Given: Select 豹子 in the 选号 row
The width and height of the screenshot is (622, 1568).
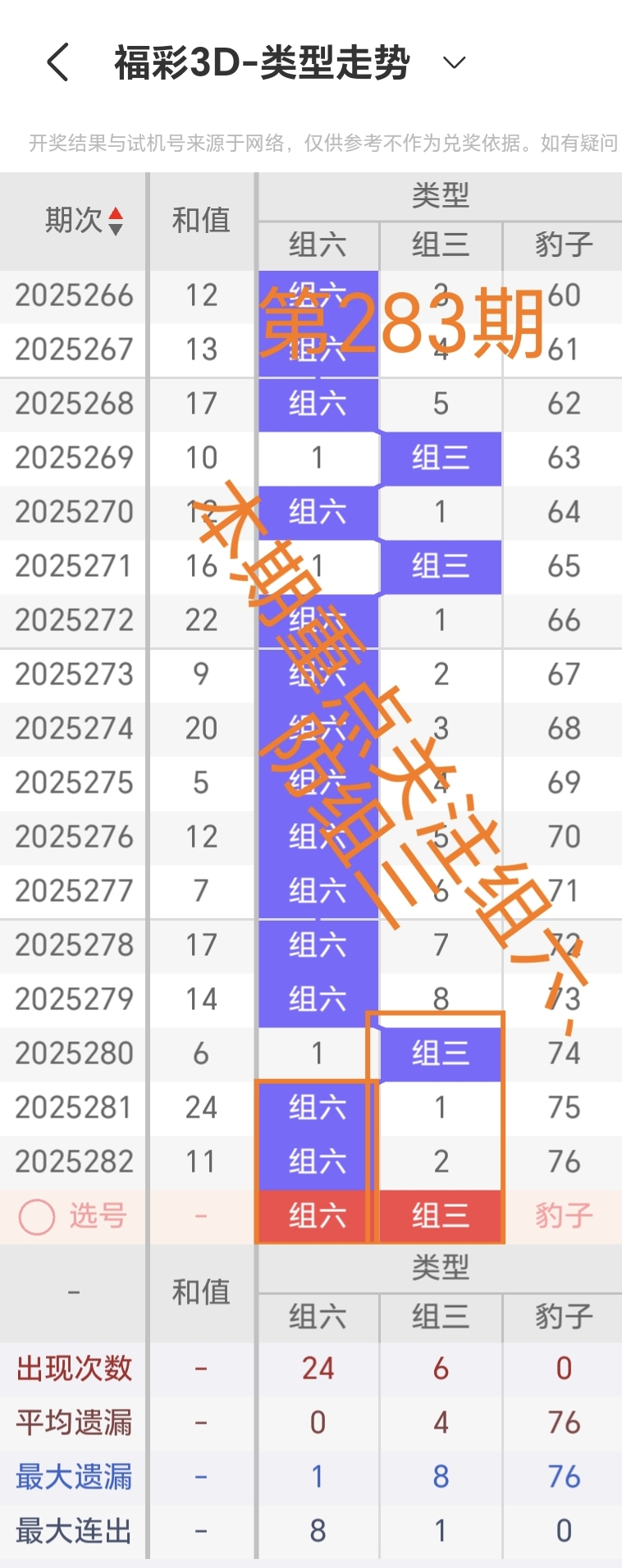Looking at the screenshot, I should (x=562, y=1216).
